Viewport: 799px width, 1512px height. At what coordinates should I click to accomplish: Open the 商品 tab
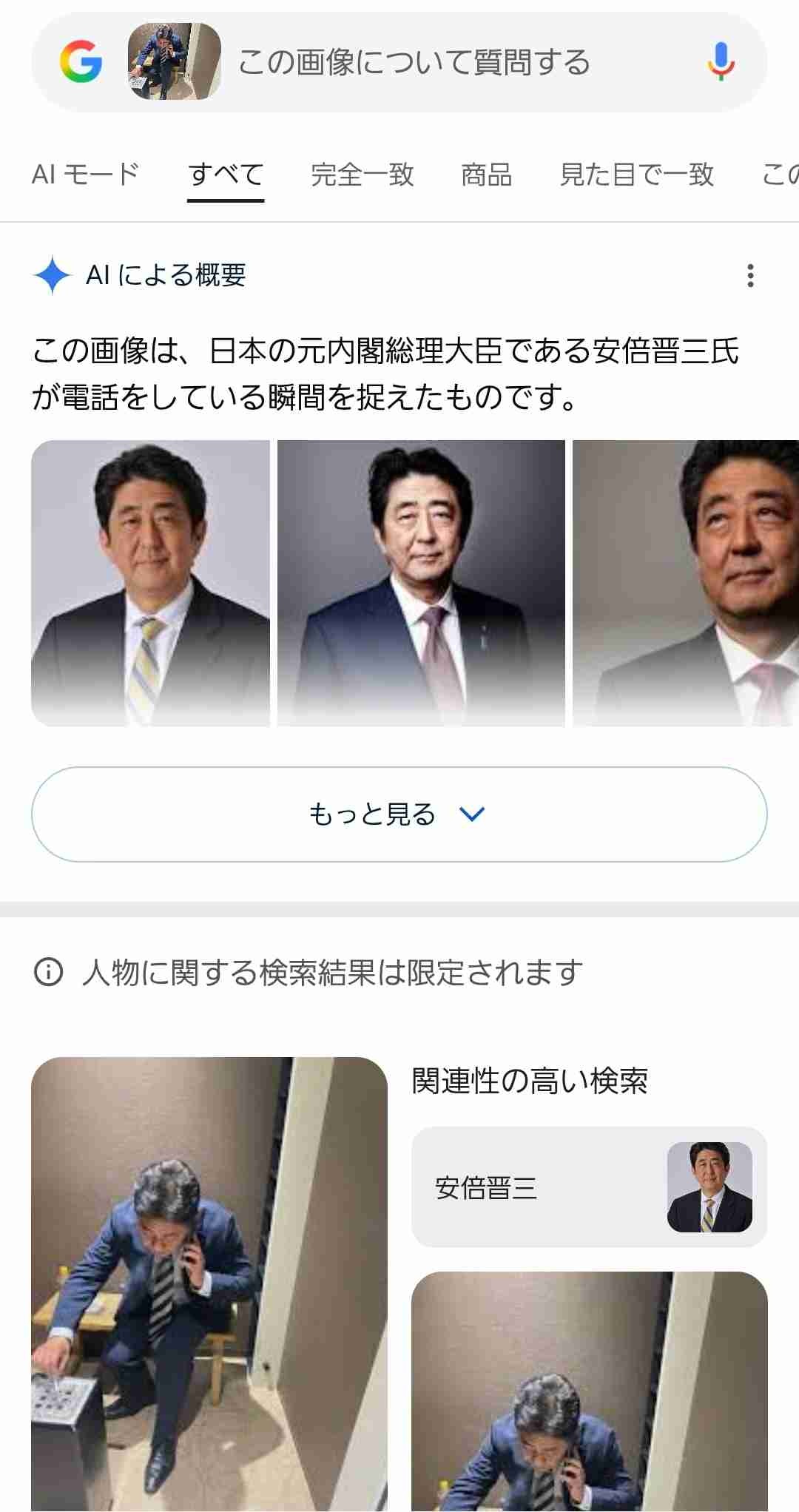(x=487, y=174)
